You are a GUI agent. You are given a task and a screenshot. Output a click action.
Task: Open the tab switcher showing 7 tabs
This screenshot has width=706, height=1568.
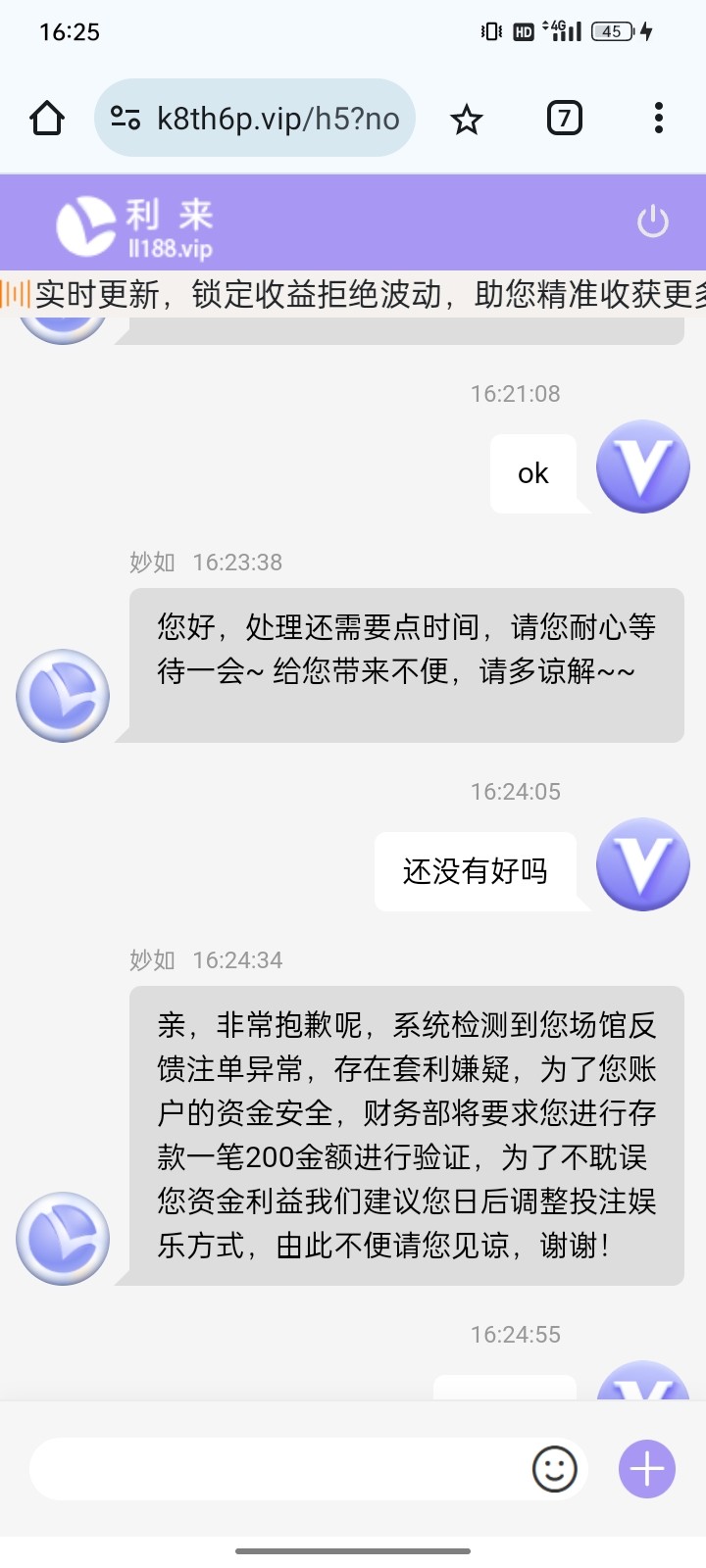click(x=563, y=118)
